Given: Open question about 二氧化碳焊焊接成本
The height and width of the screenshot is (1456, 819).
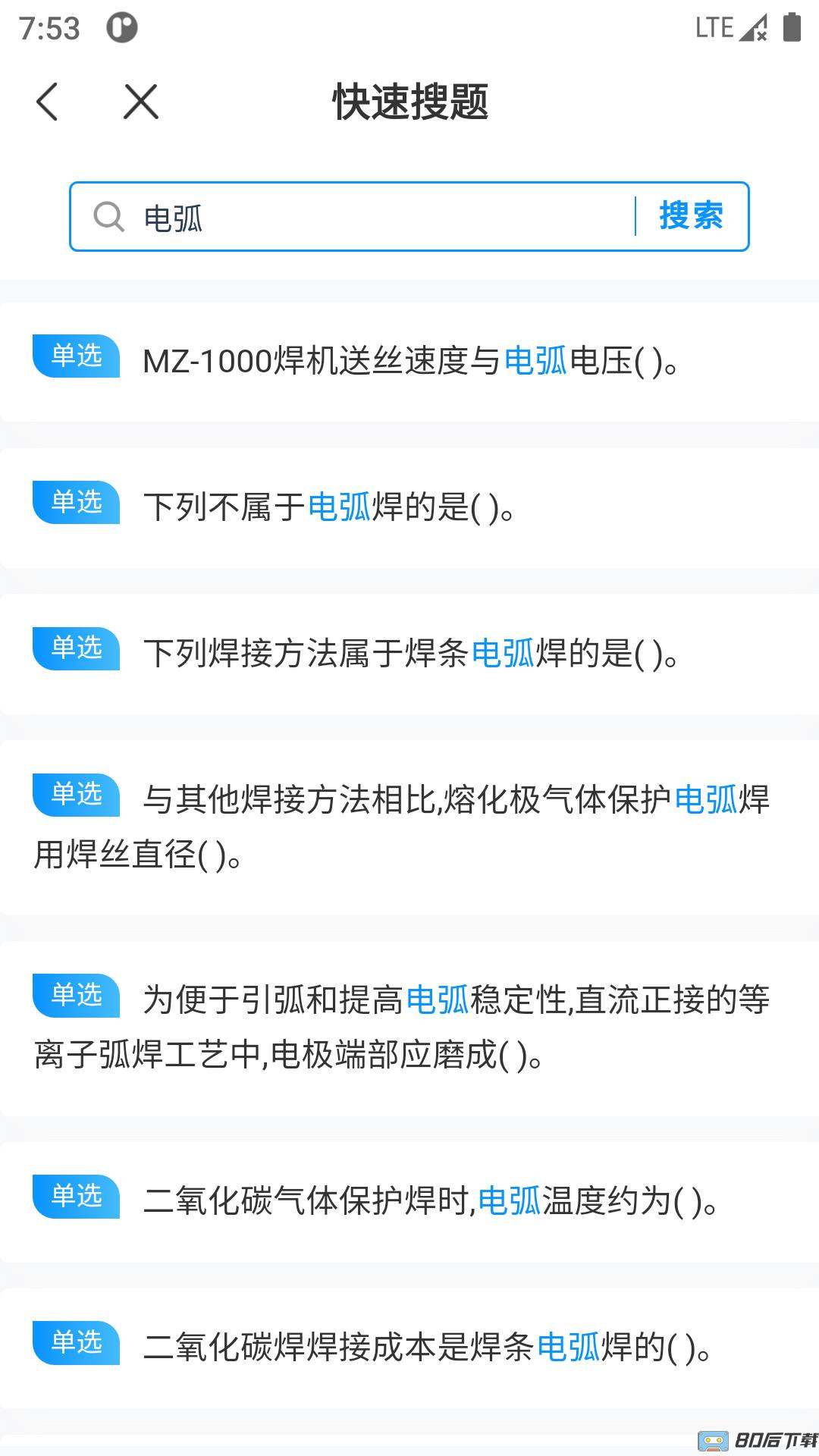Looking at the screenshot, I should click(x=409, y=1342).
